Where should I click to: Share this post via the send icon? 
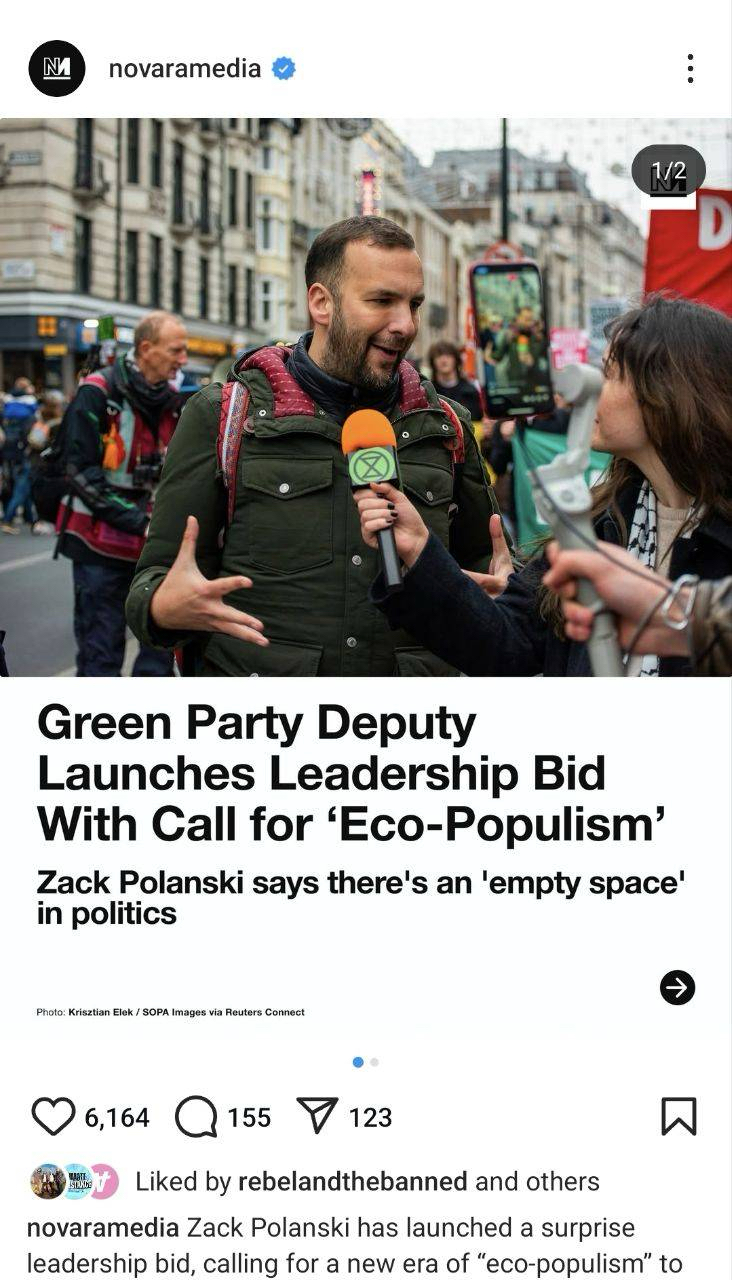(318, 1117)
